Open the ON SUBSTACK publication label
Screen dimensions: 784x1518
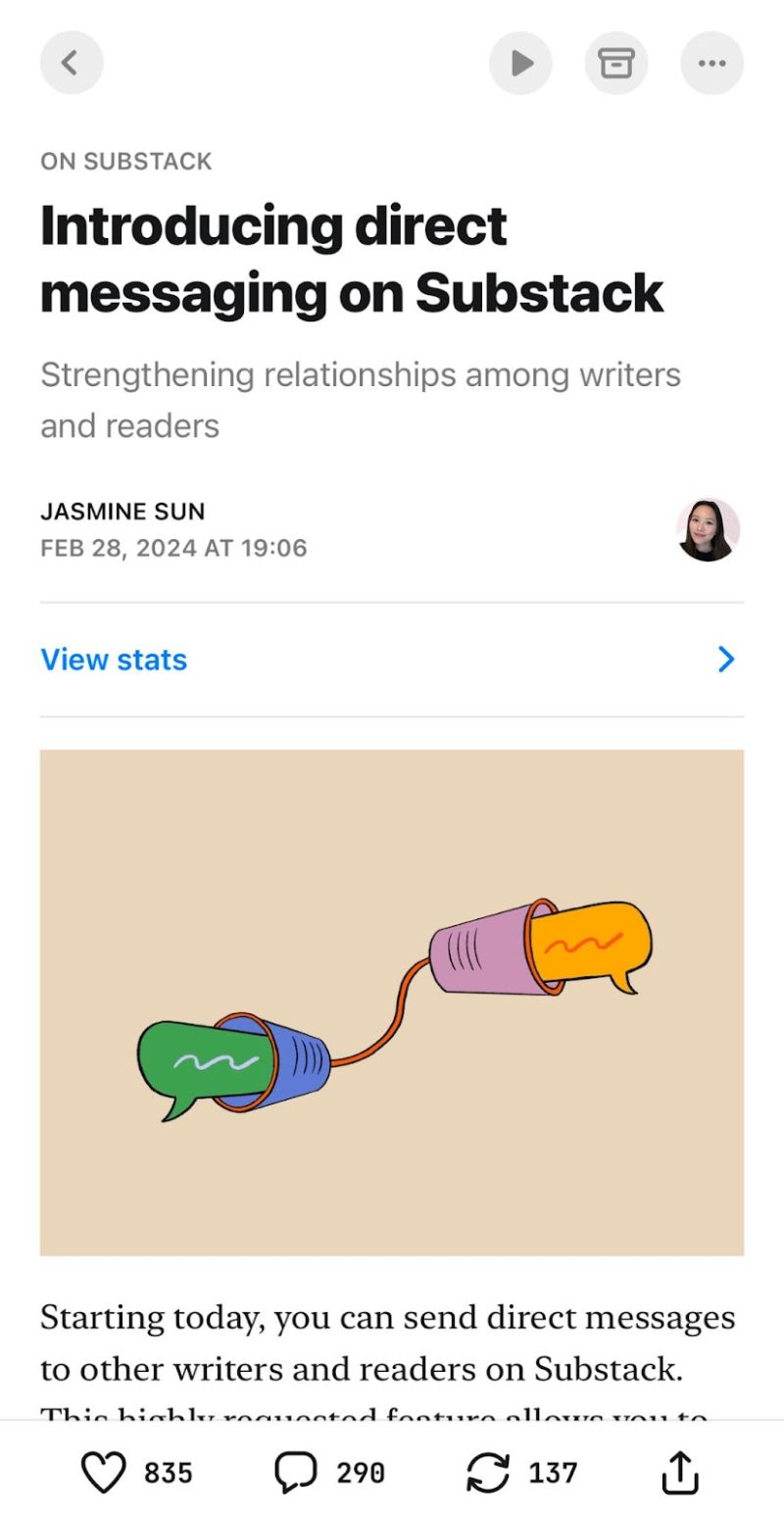coord(125,161)
